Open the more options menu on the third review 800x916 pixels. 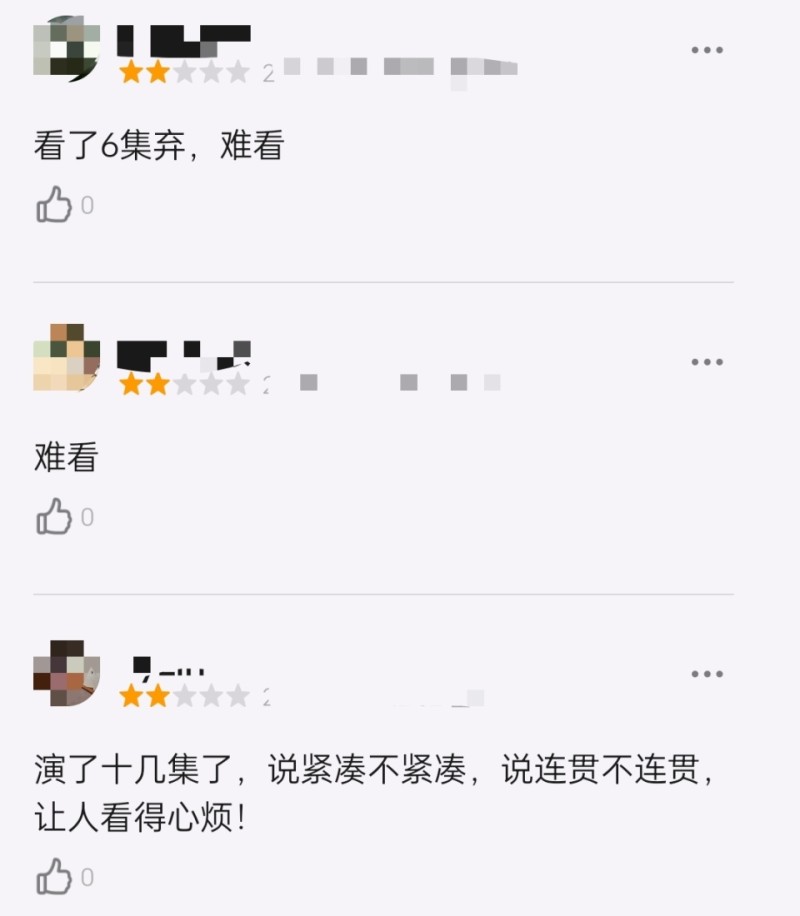[x=709, y=674]
